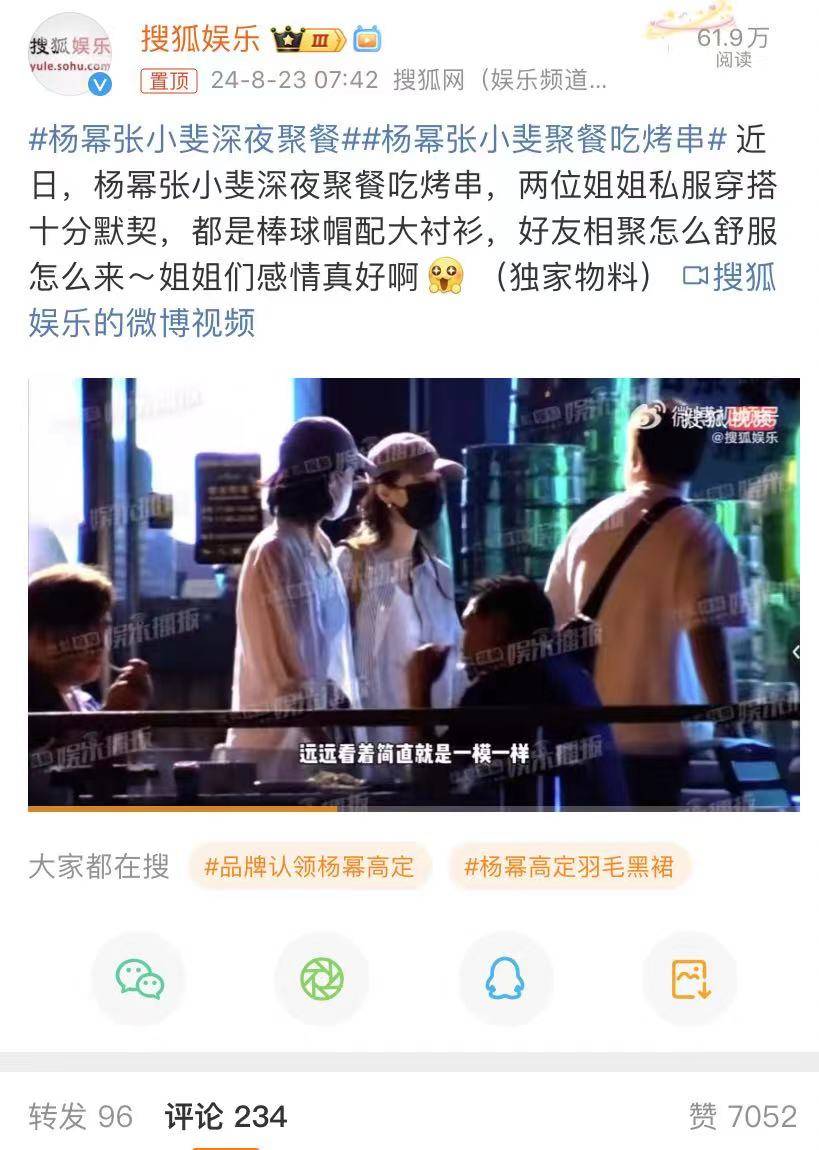The width and height of the screenshot is (819, 1150).
Task: Open the 搜狐娱乐 account name link
Action: (199, 39)
